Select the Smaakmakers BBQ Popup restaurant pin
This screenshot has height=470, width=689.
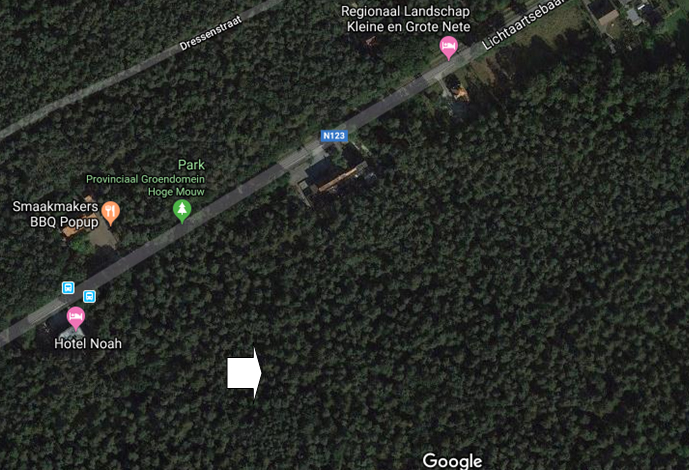pyautogui.click(x=111, y=212)
